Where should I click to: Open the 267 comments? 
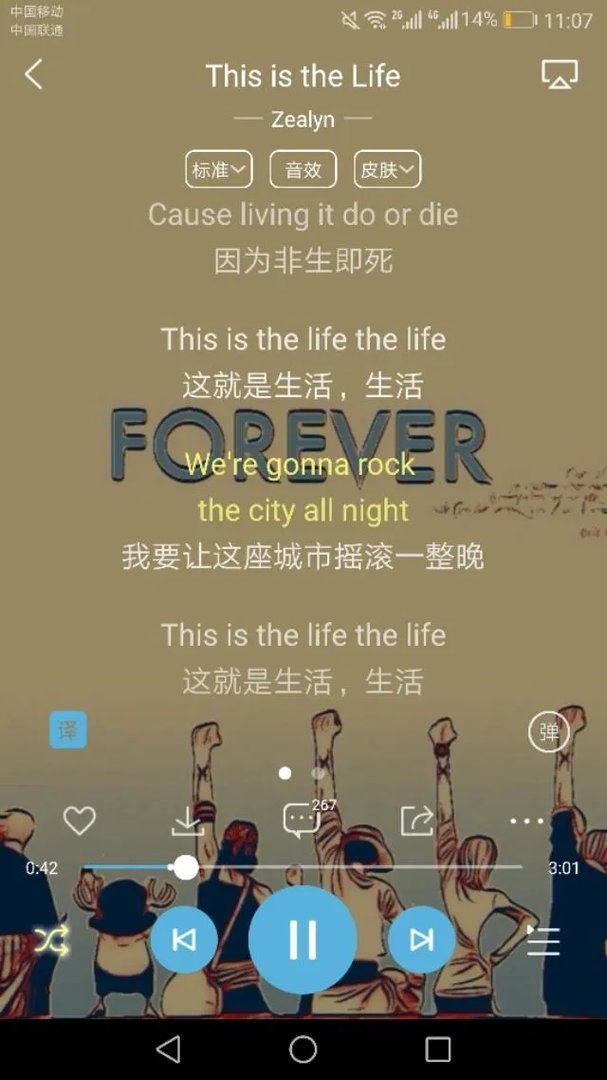point(301,820)
